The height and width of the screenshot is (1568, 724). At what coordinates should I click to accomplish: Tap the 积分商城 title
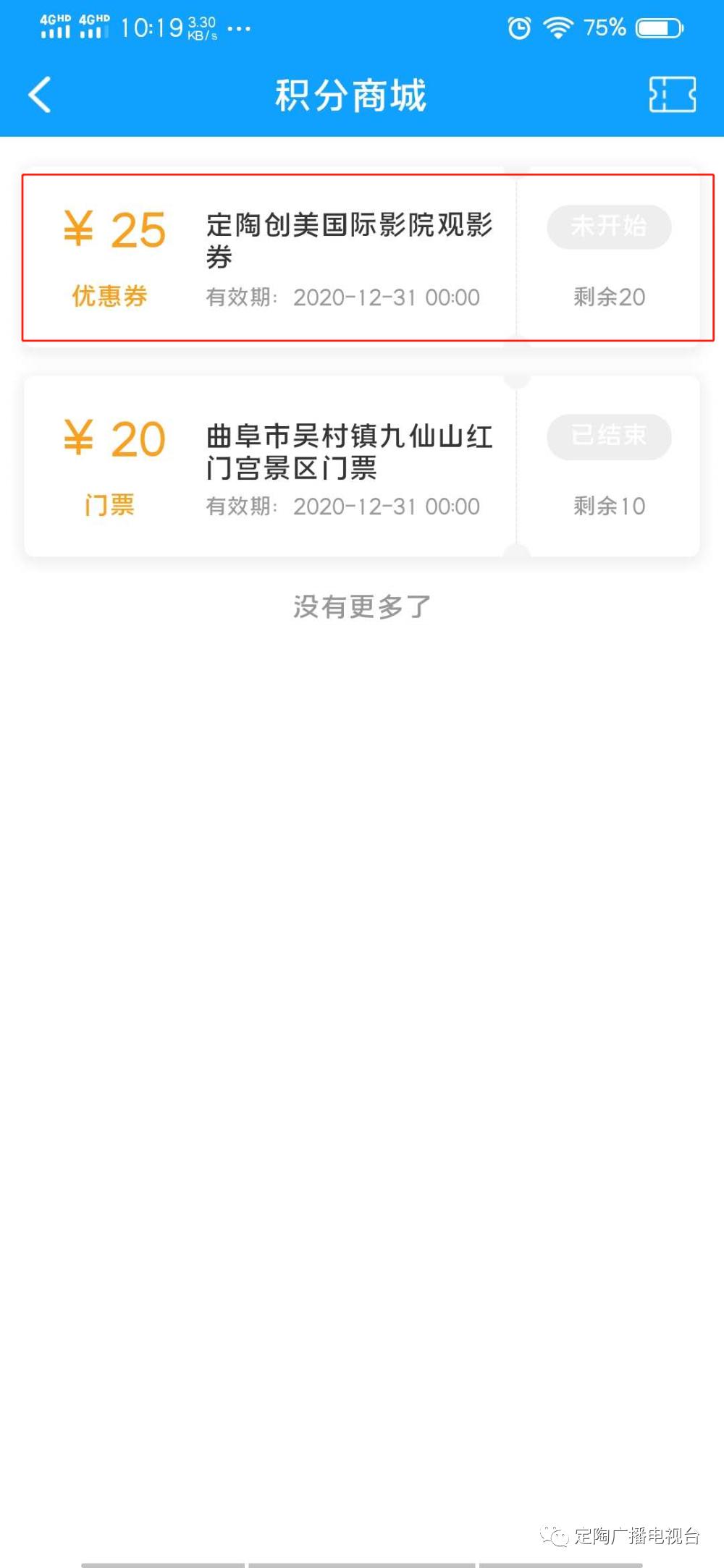click(350, 94)
